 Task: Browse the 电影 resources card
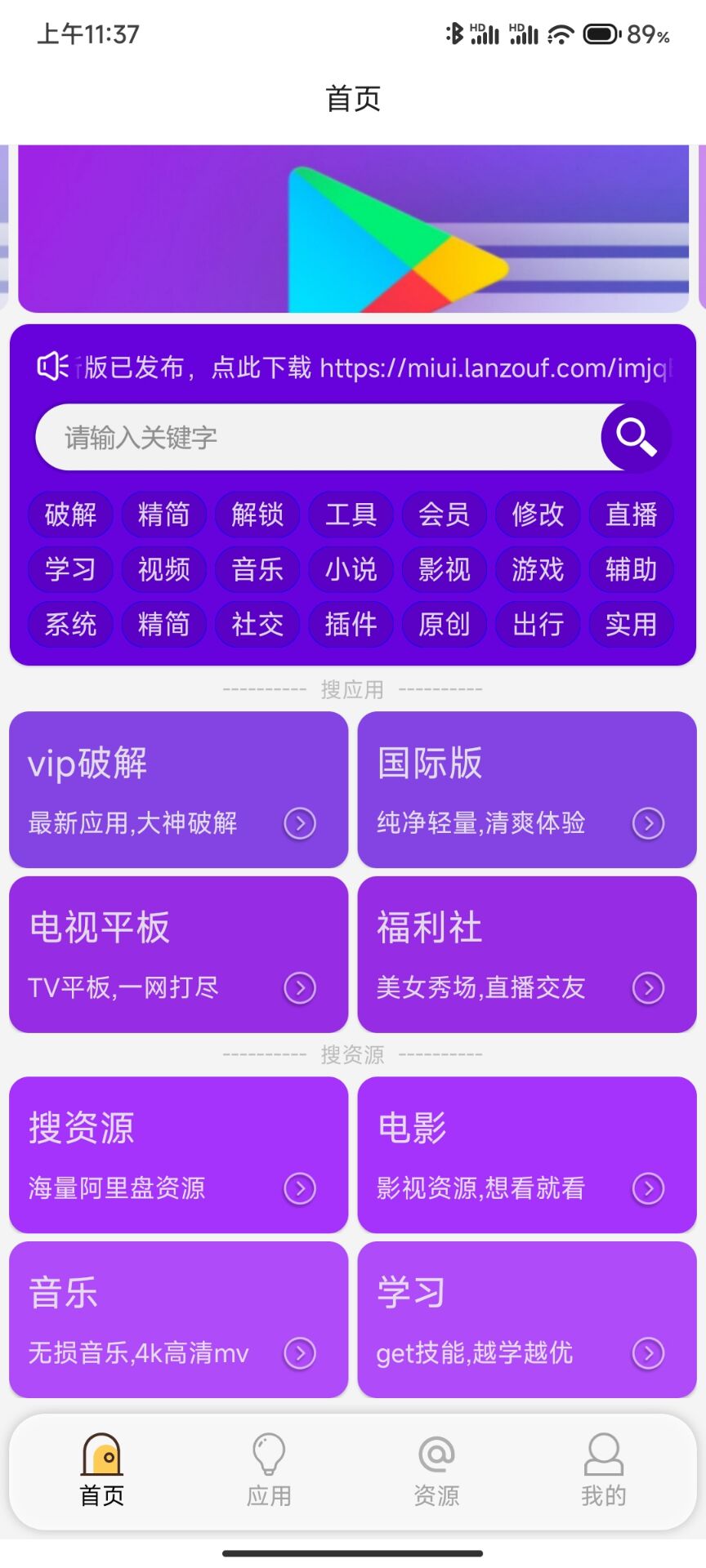tap(527, 1155)
